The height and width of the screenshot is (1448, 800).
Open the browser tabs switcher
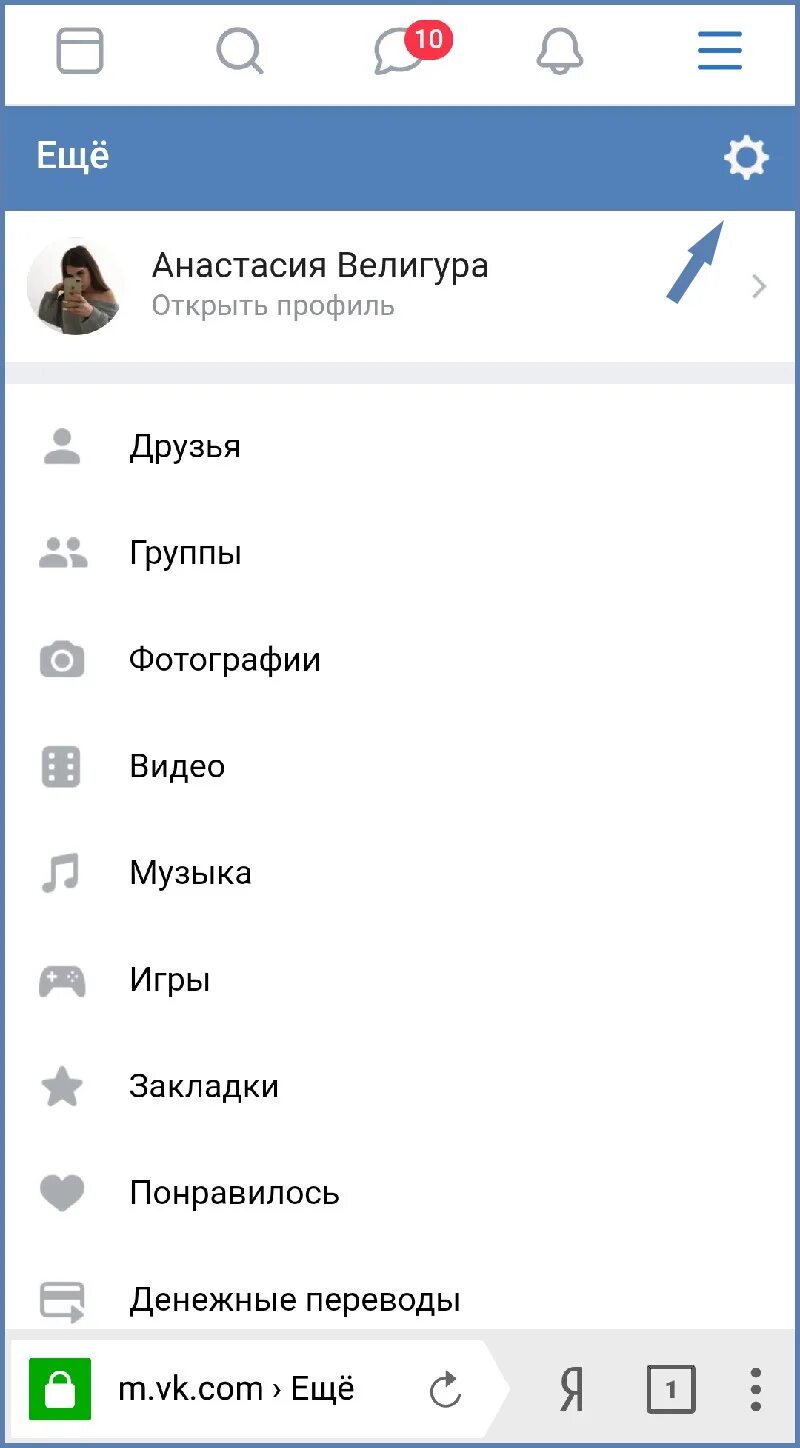[670, 1390]
